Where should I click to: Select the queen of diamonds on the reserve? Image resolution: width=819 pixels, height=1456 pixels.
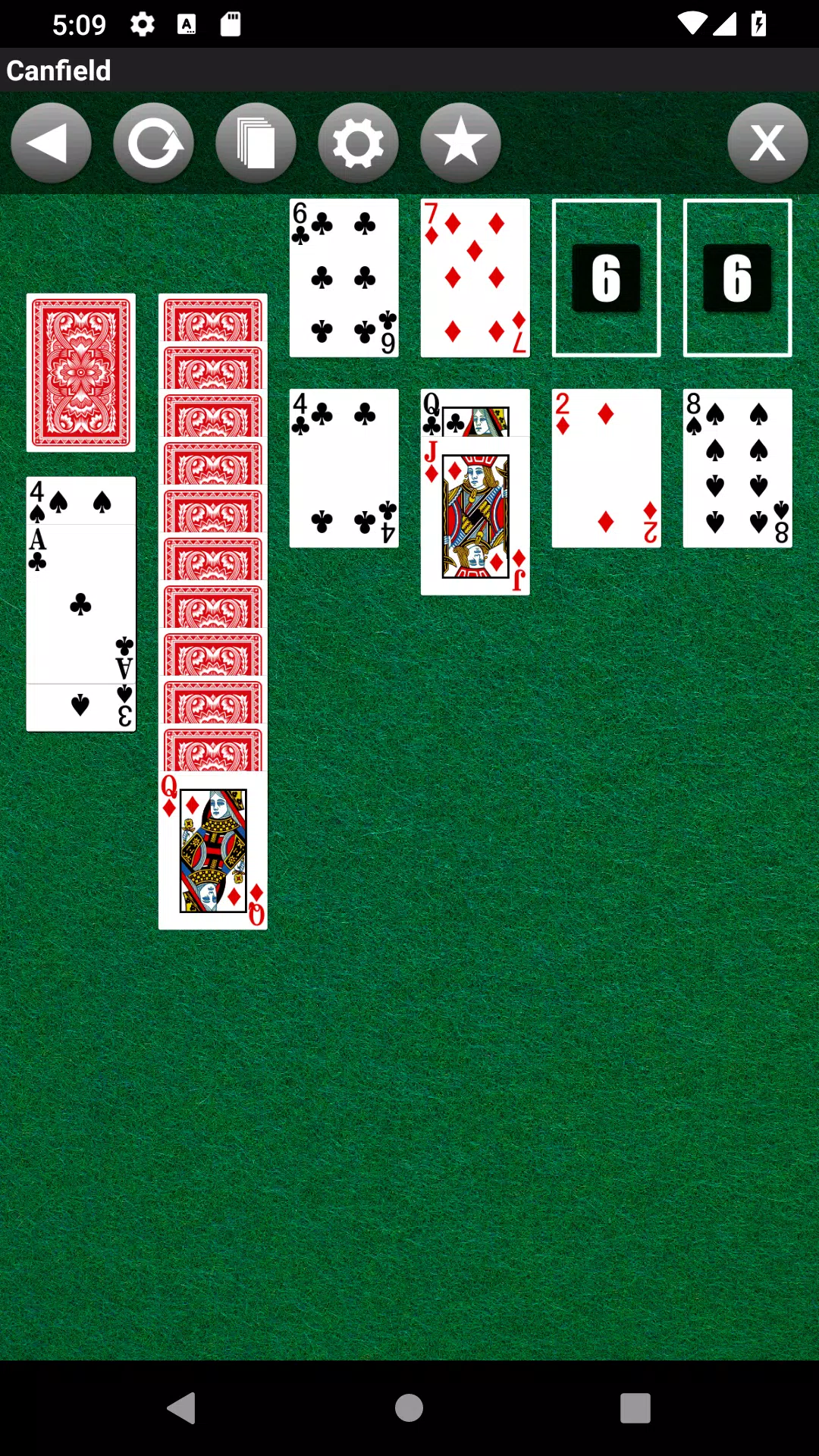click(x=213, y=851)
